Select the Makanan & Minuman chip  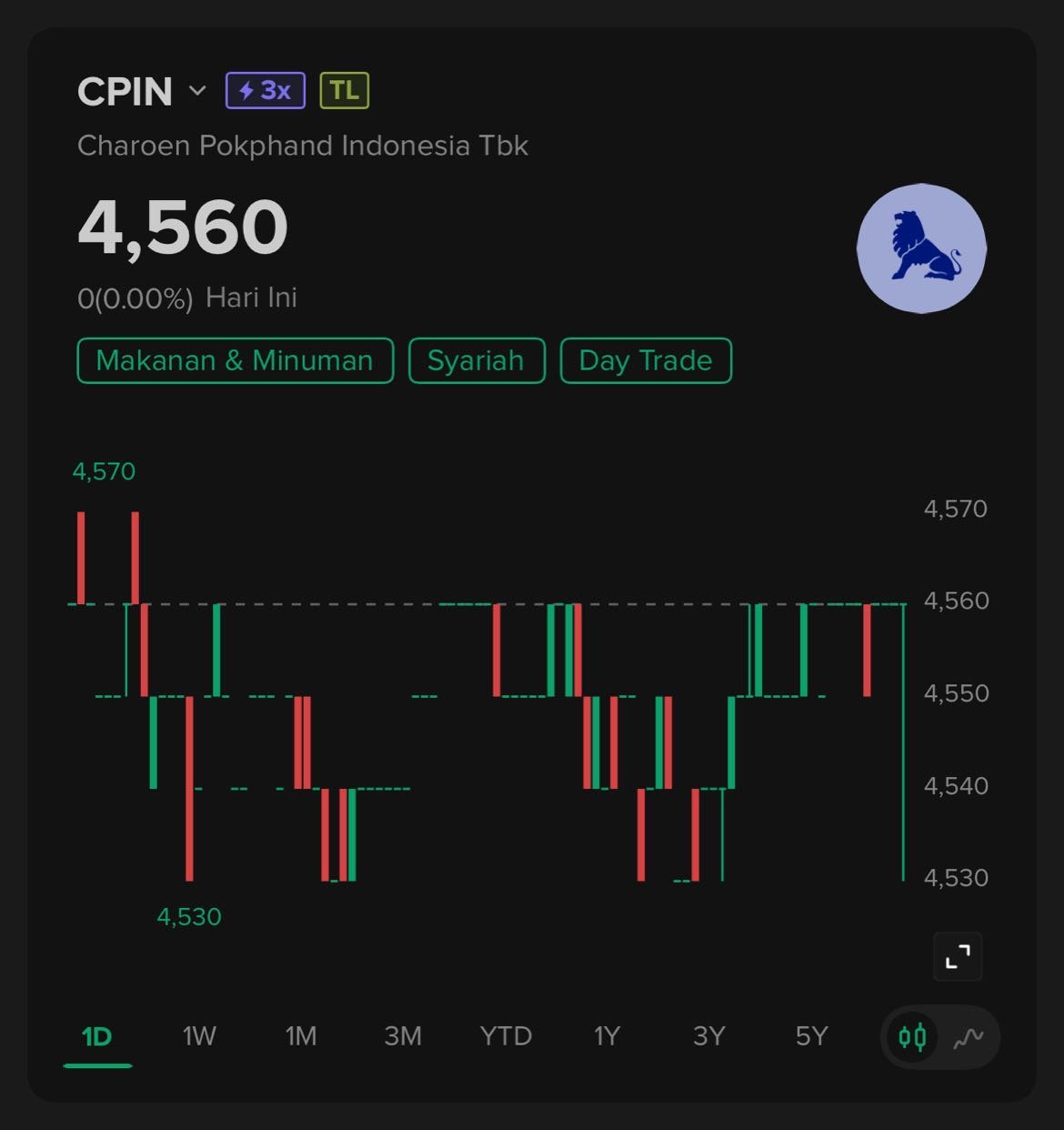point(235,360)
